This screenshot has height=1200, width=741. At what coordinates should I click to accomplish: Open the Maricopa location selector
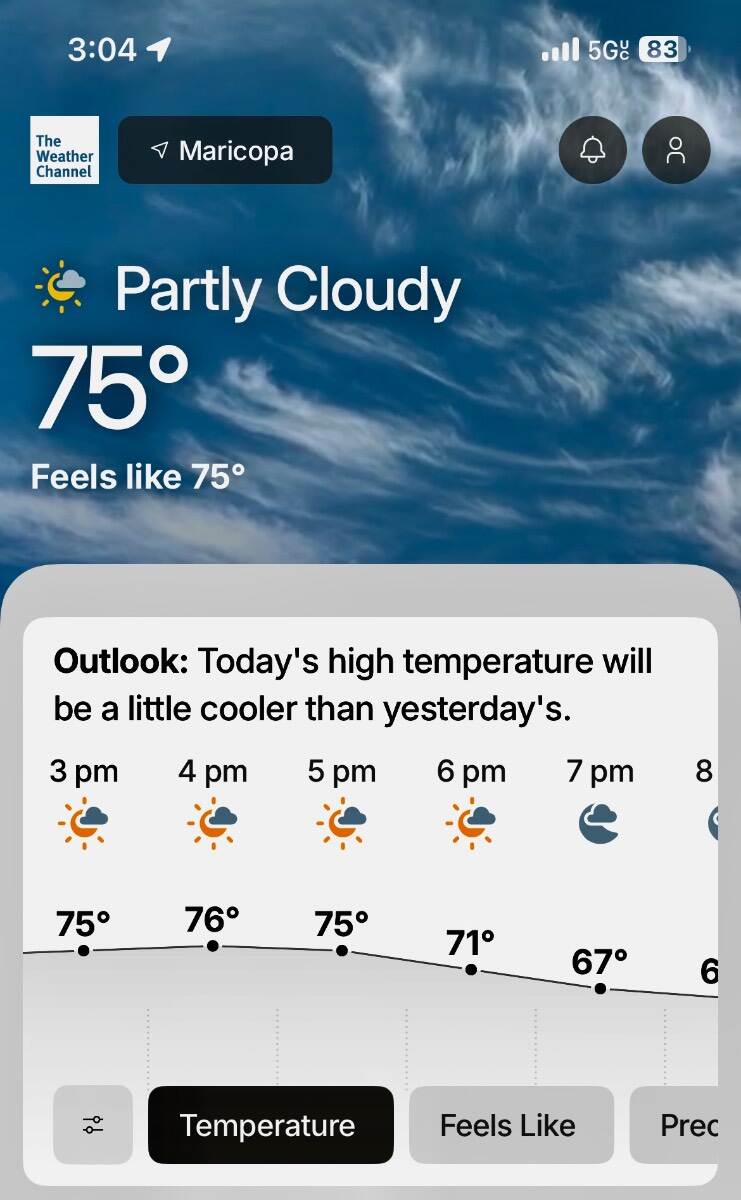tap(225, 151)
